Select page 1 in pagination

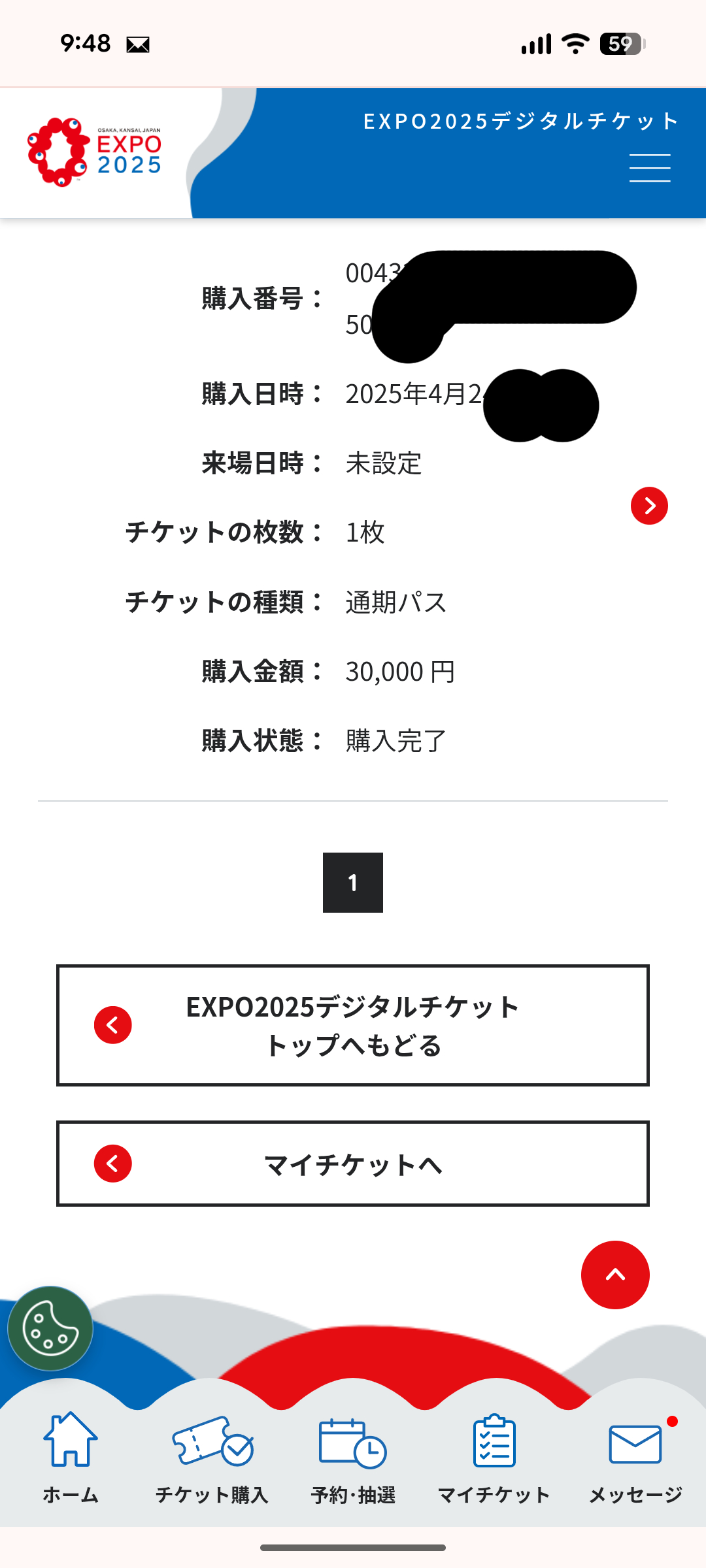(x=353, y=883)
